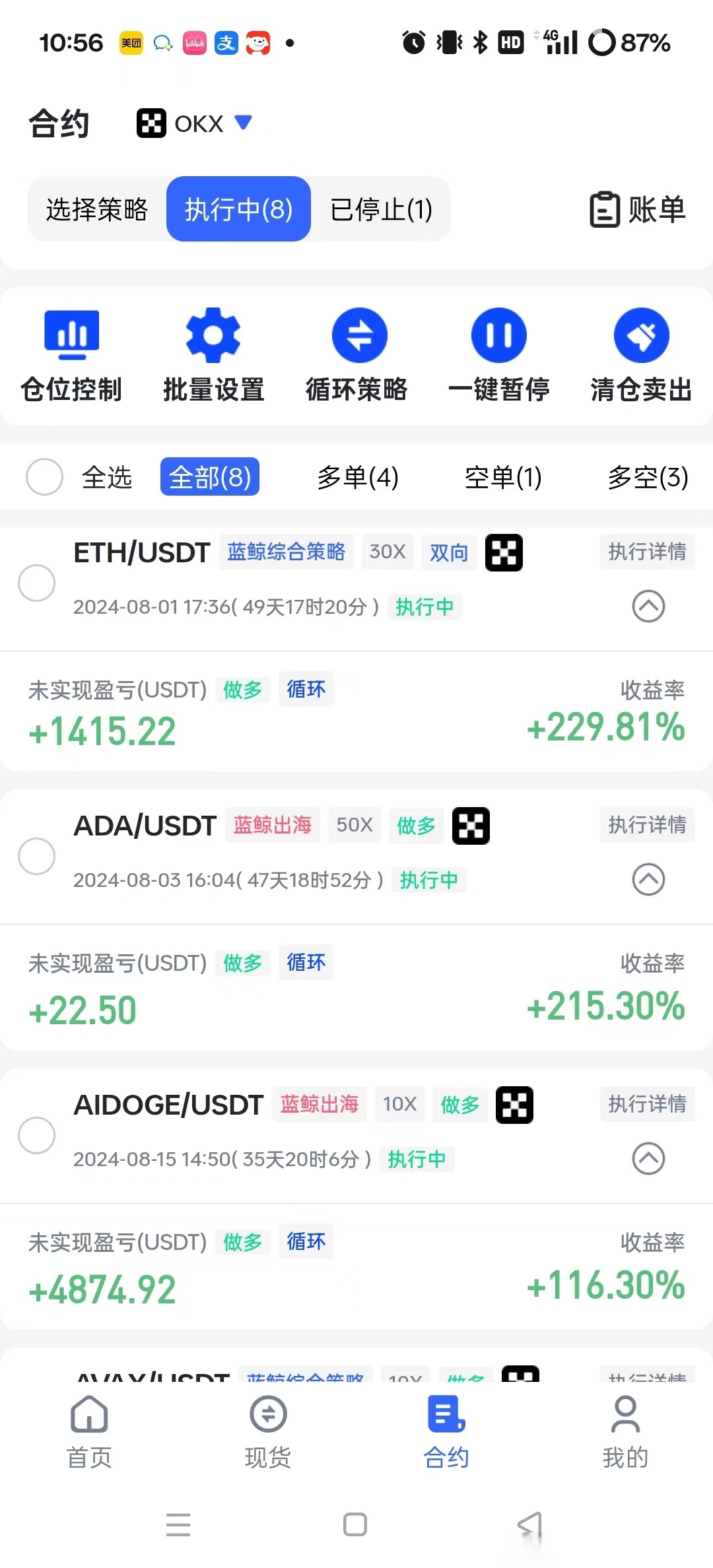Image resolution: width=713 pixels, height=1568 pixels.
Task: Filter by 空单(1) short orders
Action: (504, 477)
